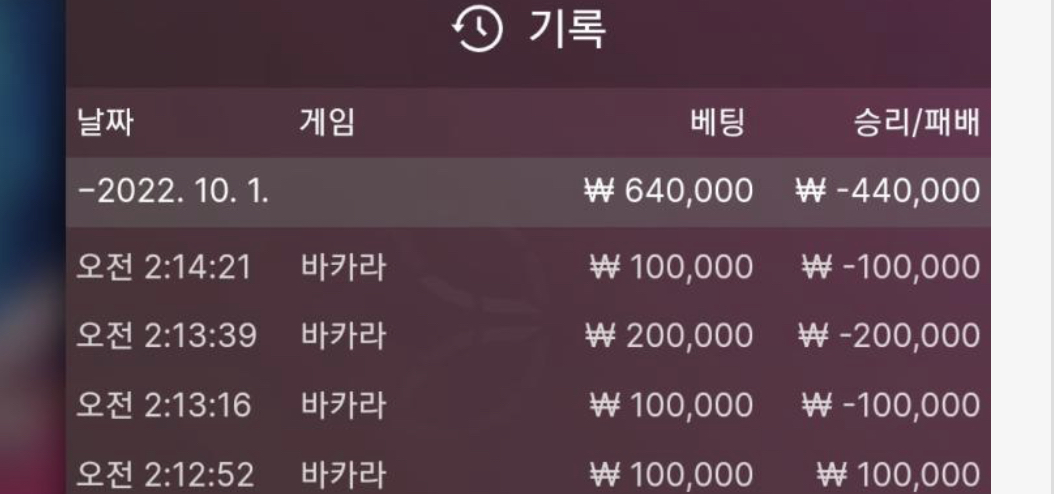The width and height of the screenshot is (1054, 494).
Task: Open the 오전 2:14:21 바카라 record
Action: tap(527, 267)
